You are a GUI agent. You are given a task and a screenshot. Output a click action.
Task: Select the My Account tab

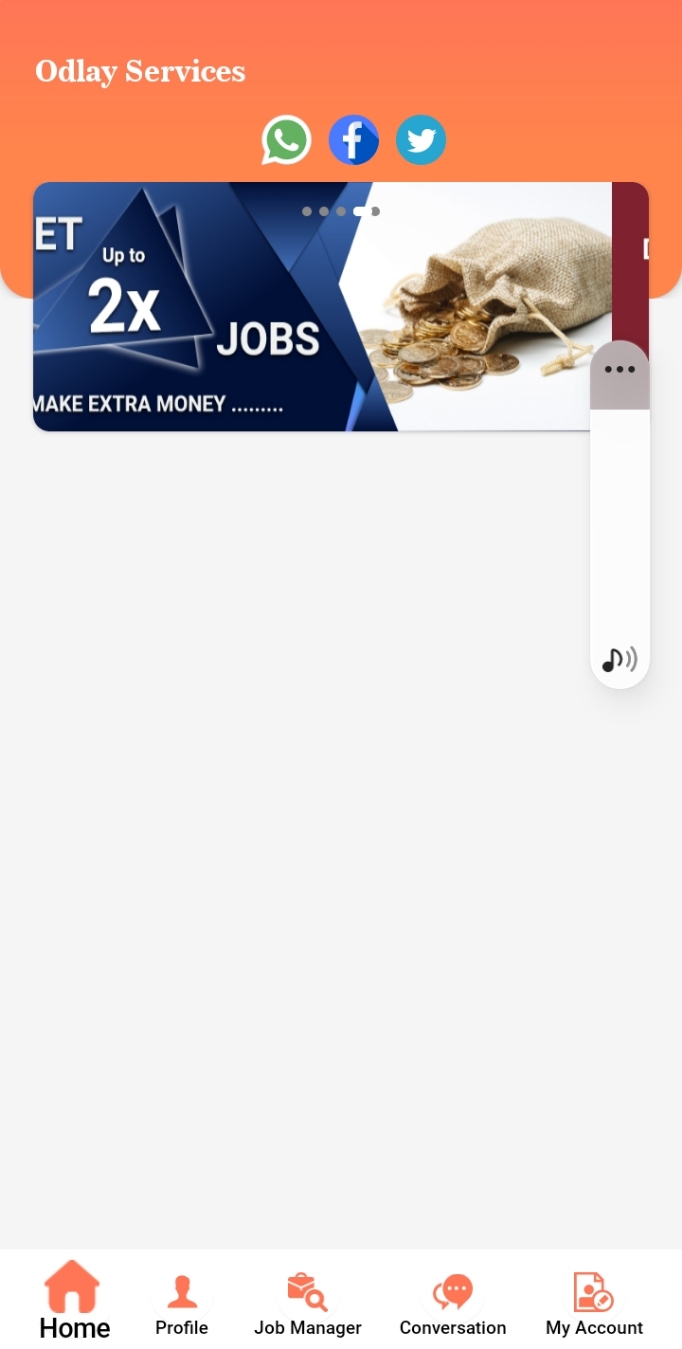pyautogui.click(x=594, y=1305)
